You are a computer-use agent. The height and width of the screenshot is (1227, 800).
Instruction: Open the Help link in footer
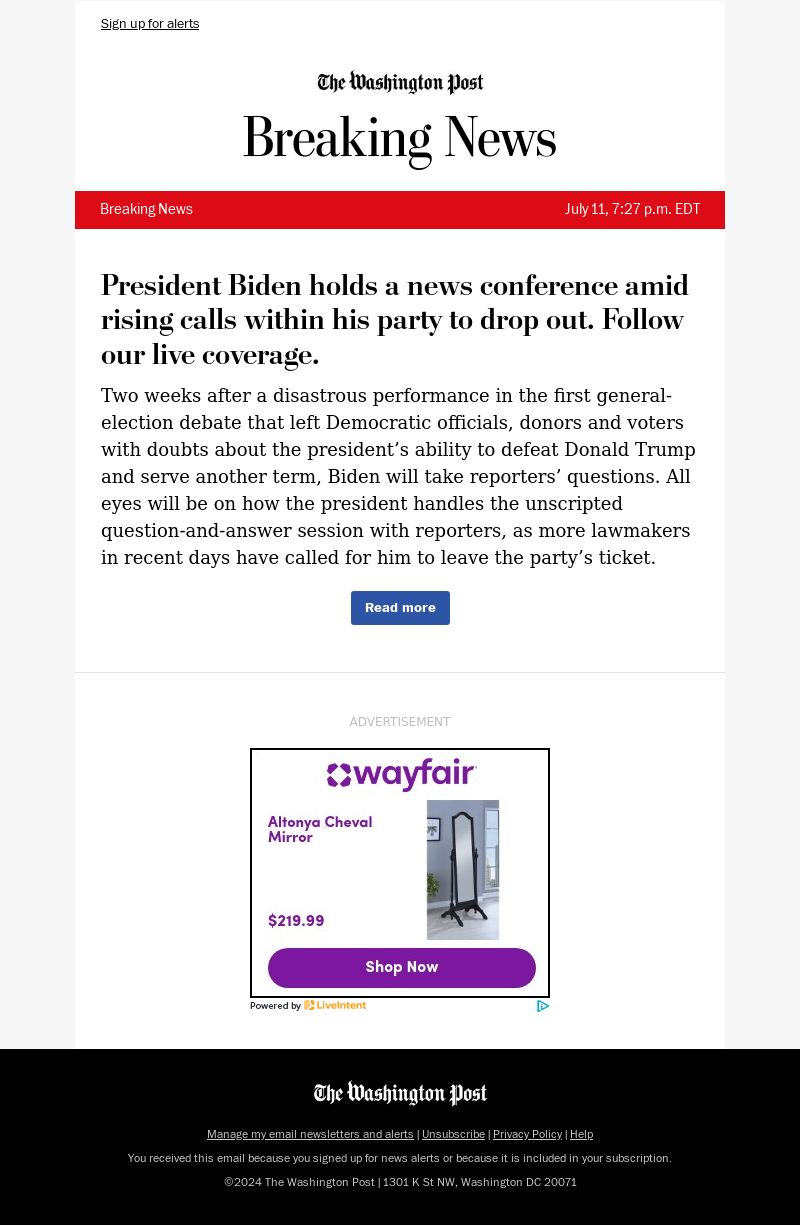tap(581, 1134)
